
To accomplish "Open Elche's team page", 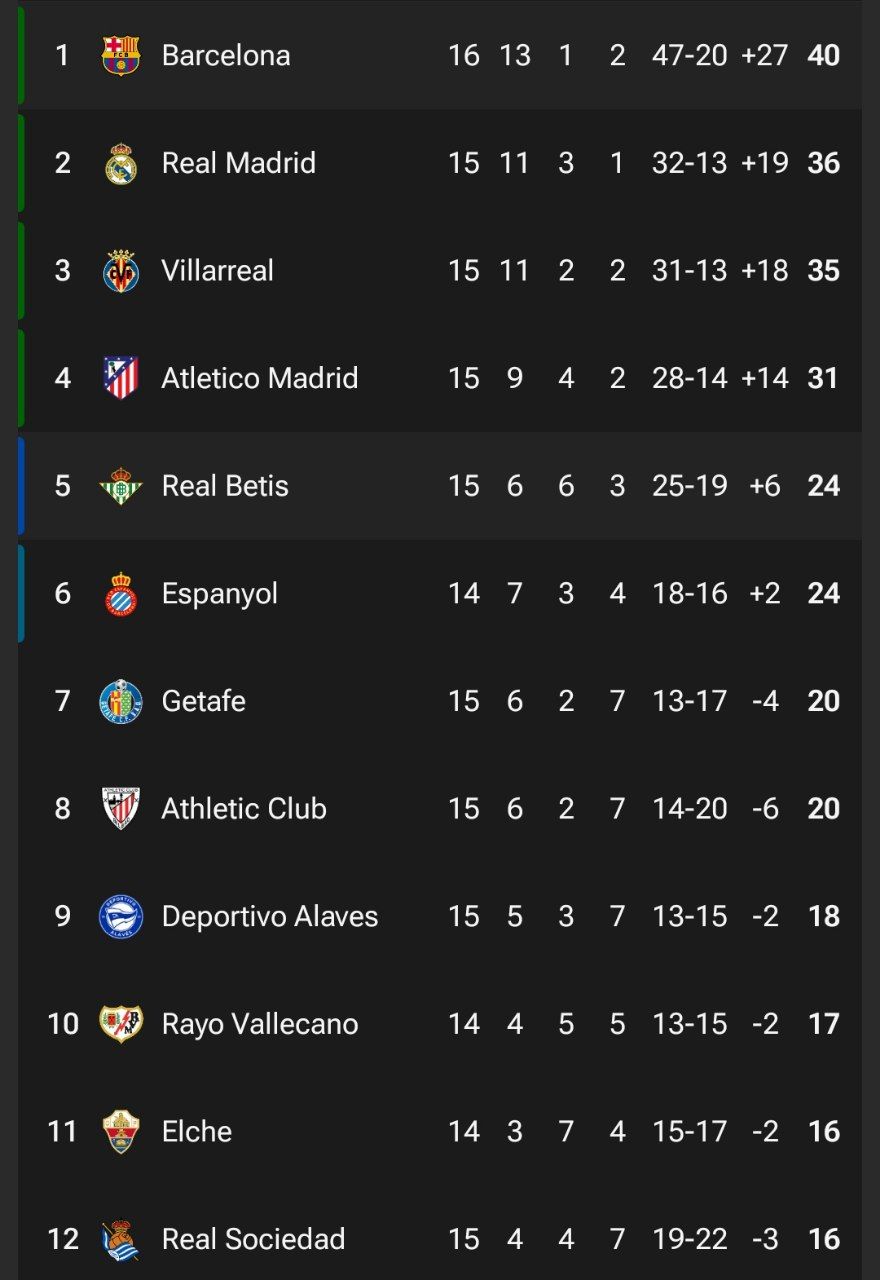I will (x=197, y=1132).
